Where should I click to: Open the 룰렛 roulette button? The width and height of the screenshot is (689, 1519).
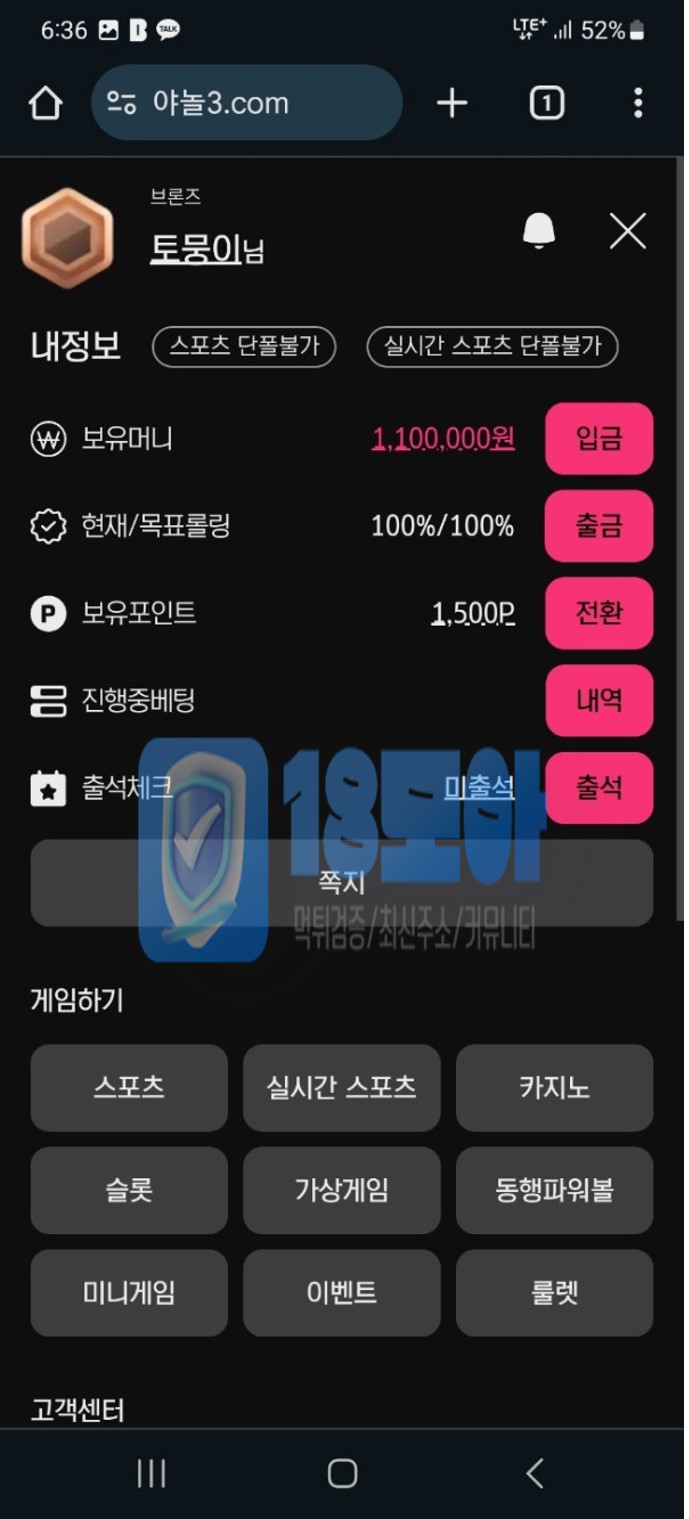click(554, 1293)
